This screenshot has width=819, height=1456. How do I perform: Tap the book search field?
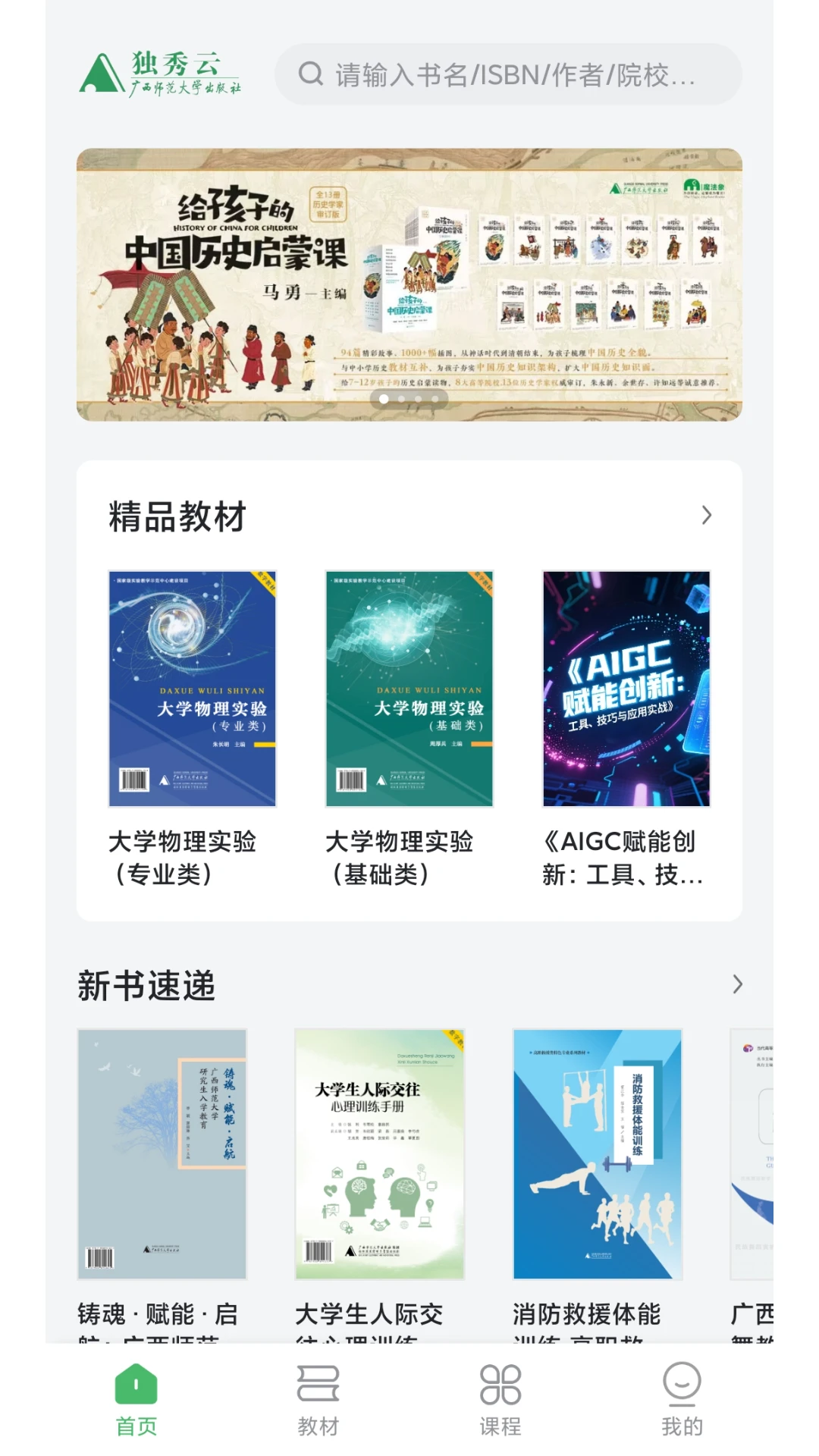508,74
